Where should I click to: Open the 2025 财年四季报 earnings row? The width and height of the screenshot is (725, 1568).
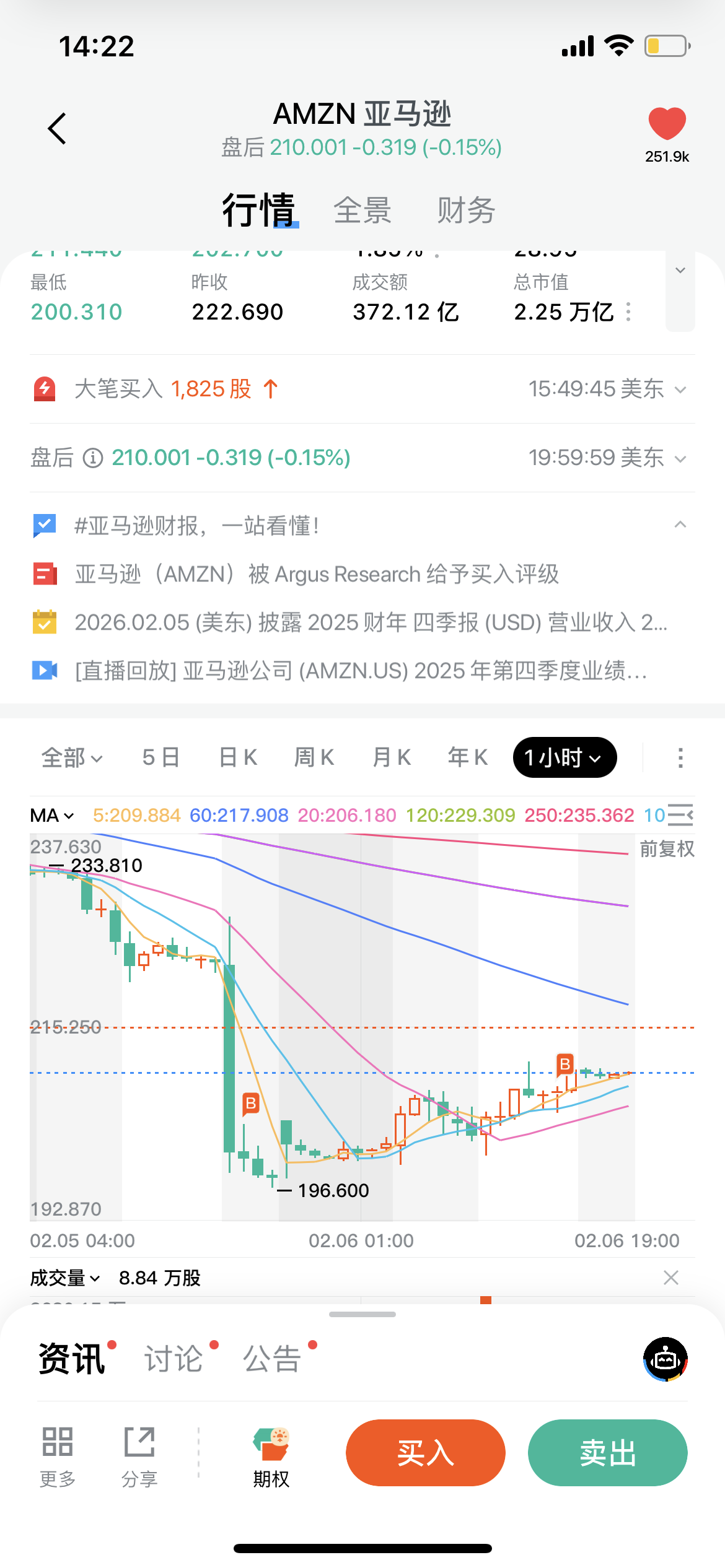pos(371,622)
